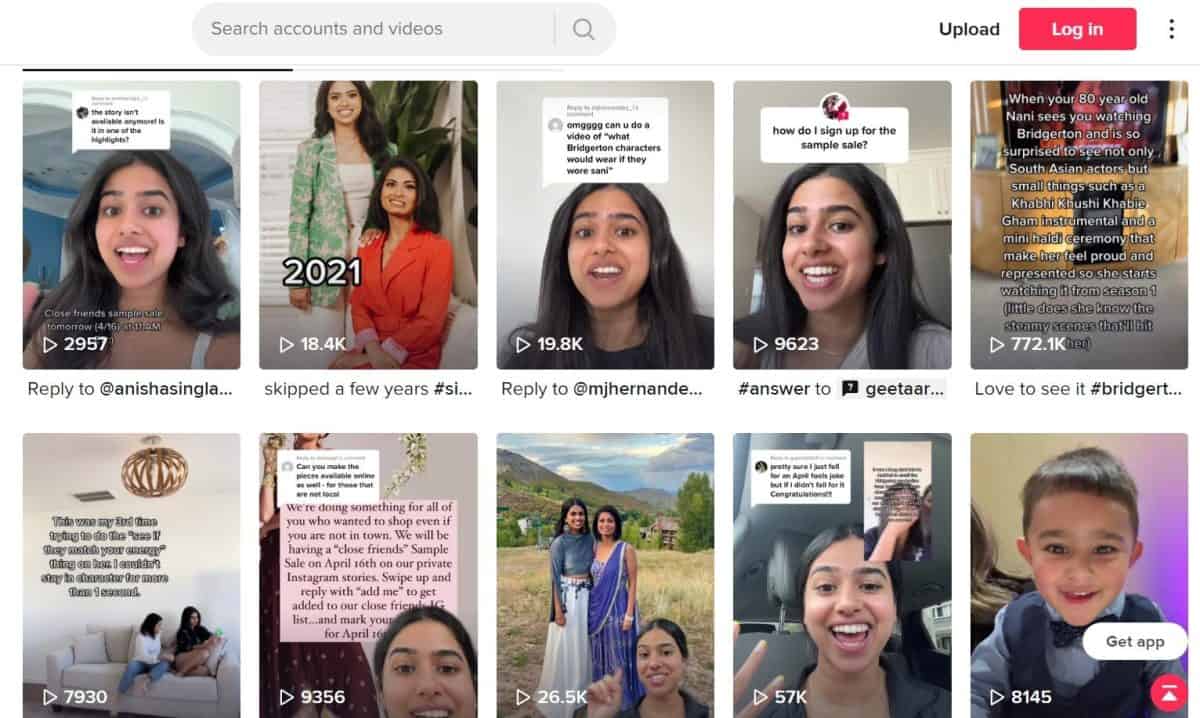
Task: Play the outdoor video with 26.5K views
Action: point(605,575)
